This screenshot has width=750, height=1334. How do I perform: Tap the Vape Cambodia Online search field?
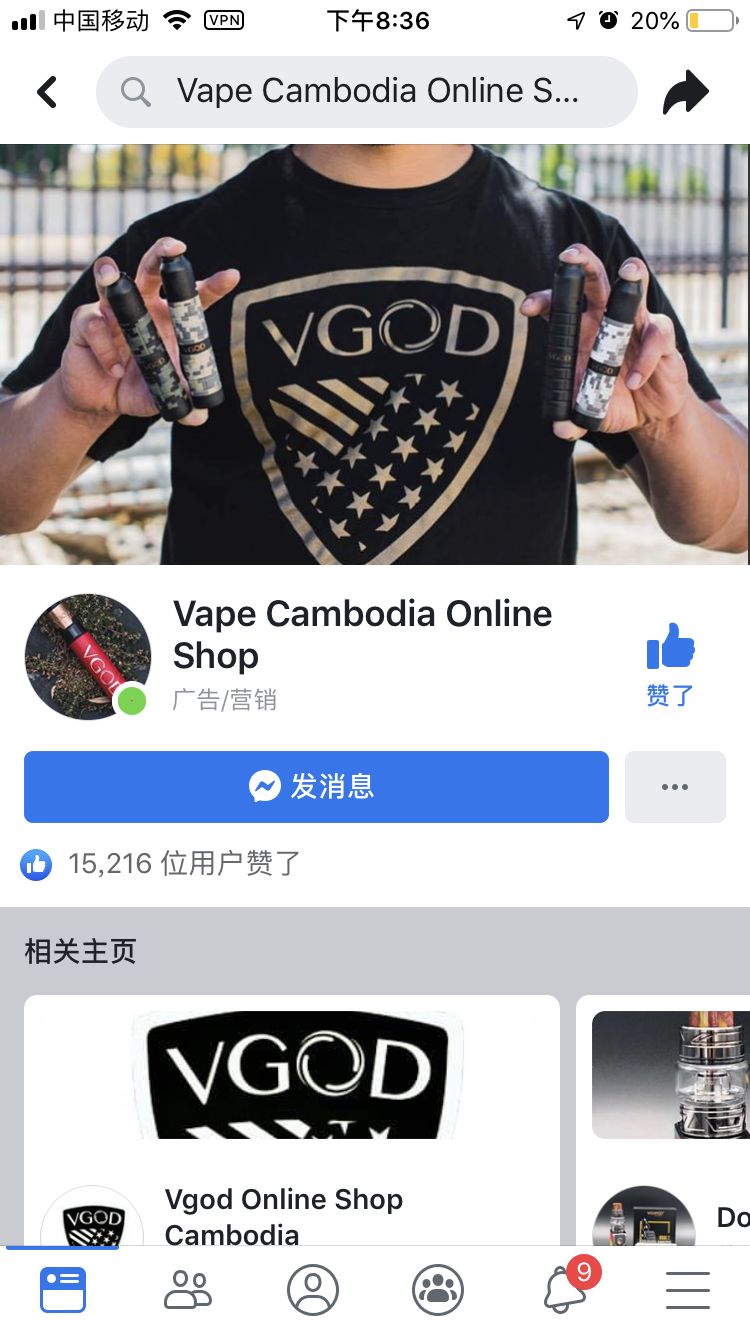(366, 92)
